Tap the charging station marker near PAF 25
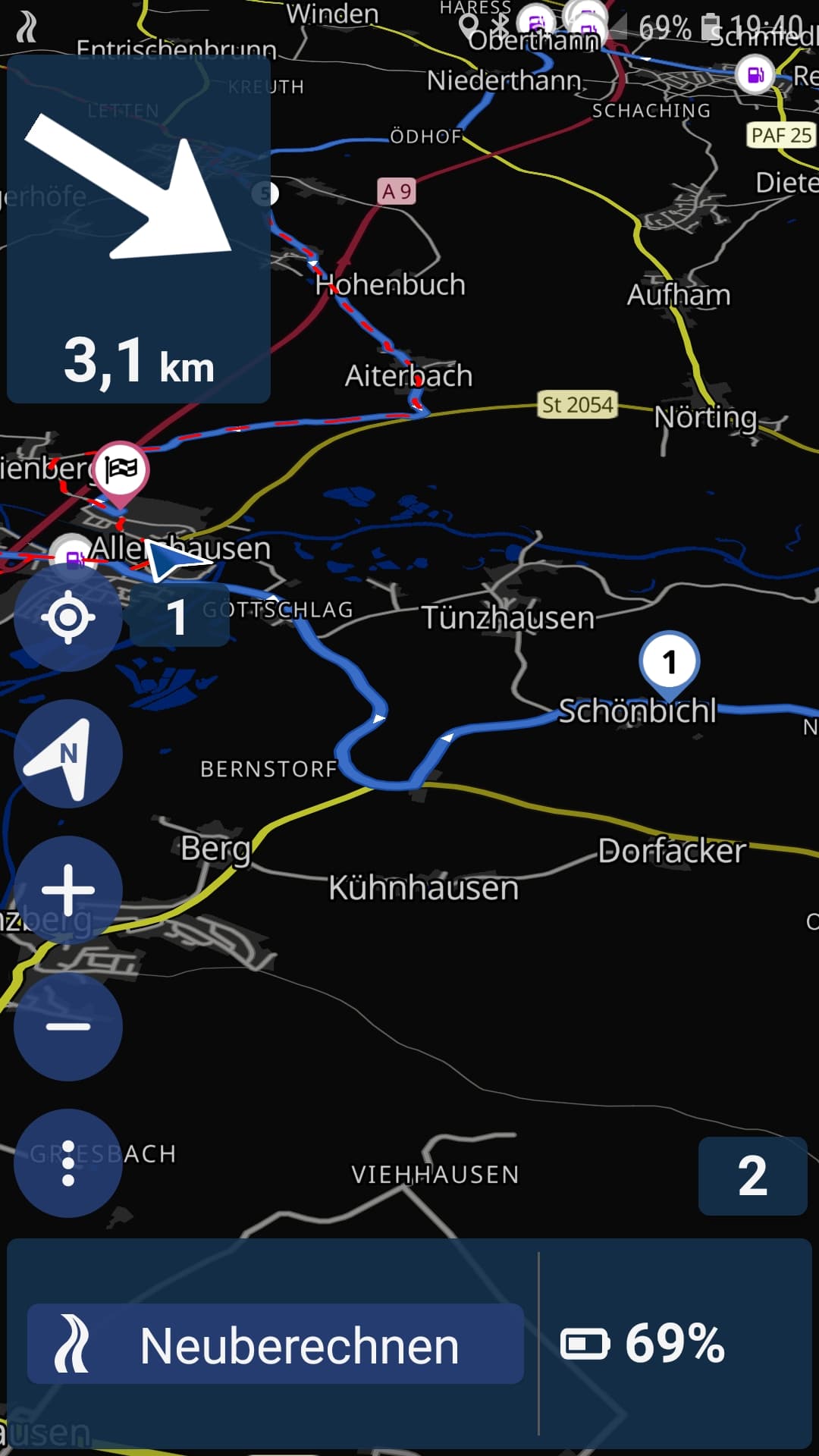The width and height of the screenshot is (819, 1456). [x=755, y=75]
